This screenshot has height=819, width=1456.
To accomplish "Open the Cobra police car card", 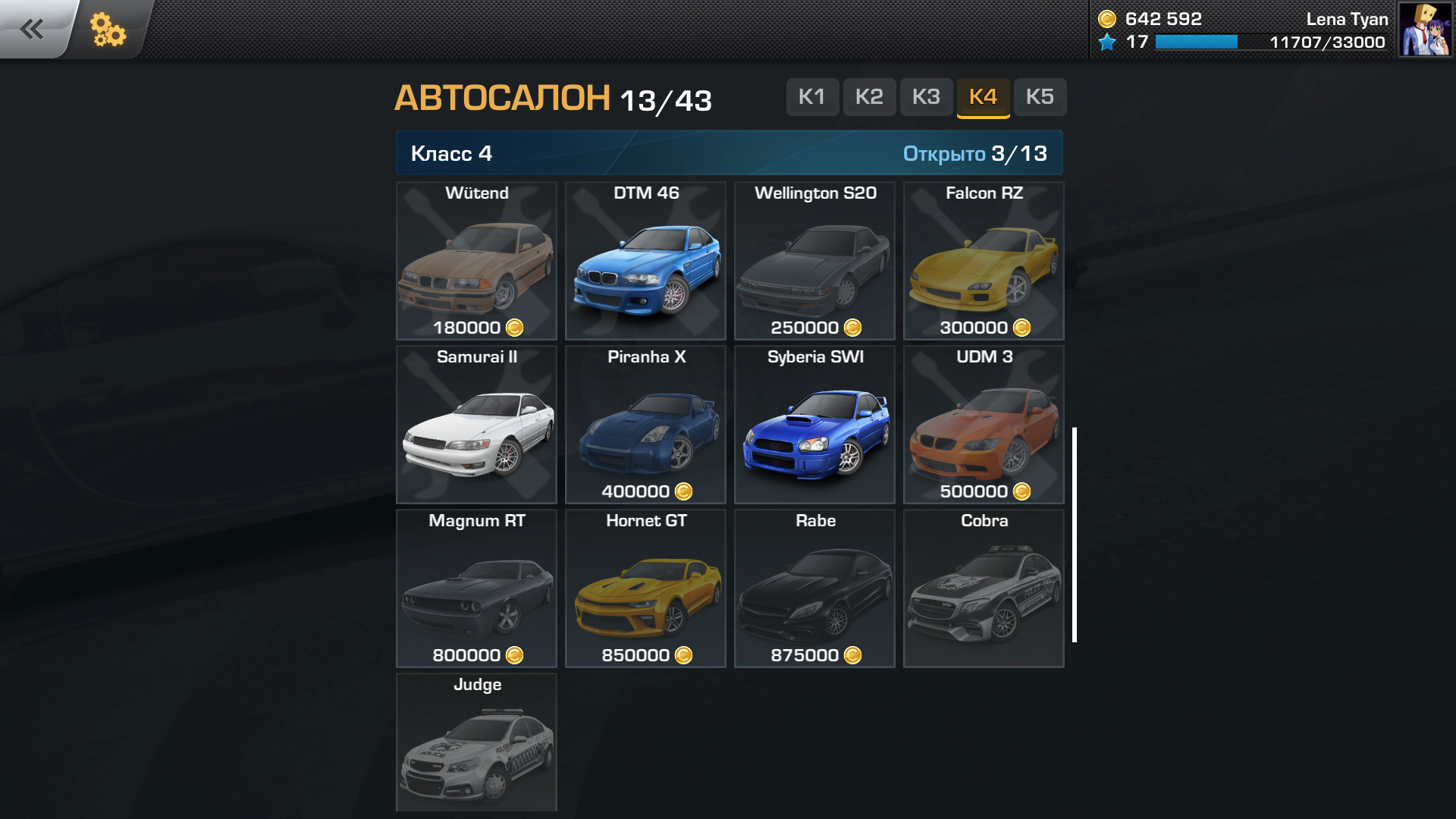I will [x=984, y=588].
